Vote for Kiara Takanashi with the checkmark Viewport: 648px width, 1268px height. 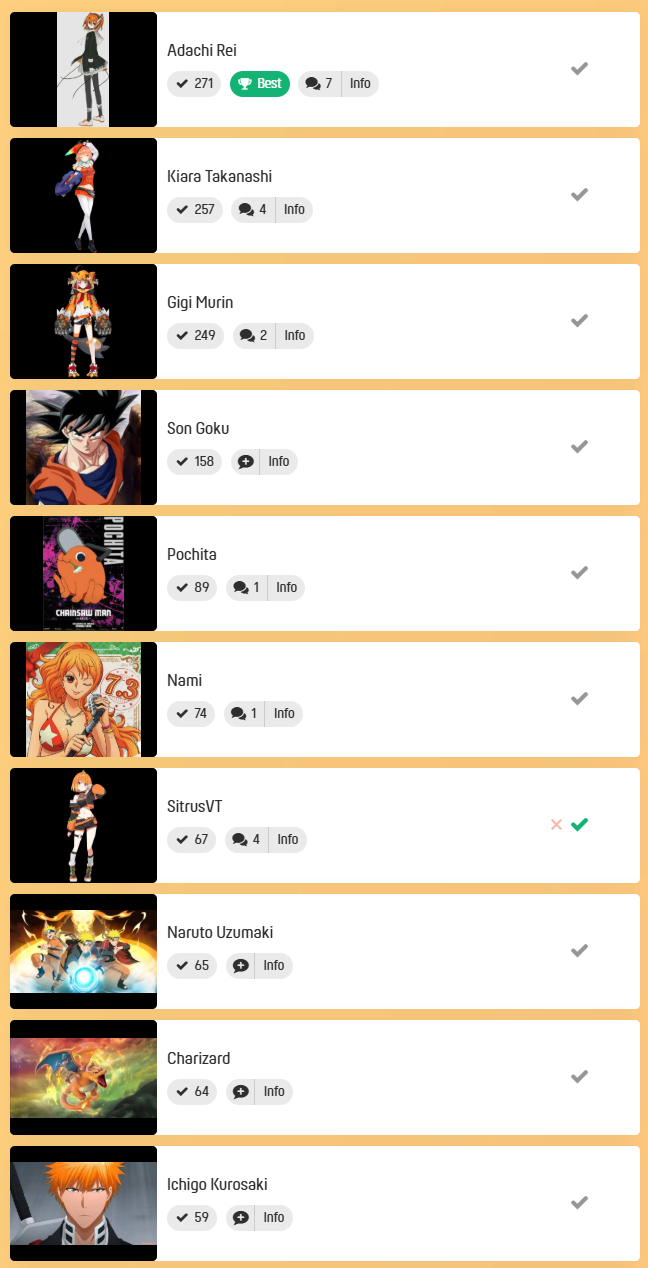579,195
